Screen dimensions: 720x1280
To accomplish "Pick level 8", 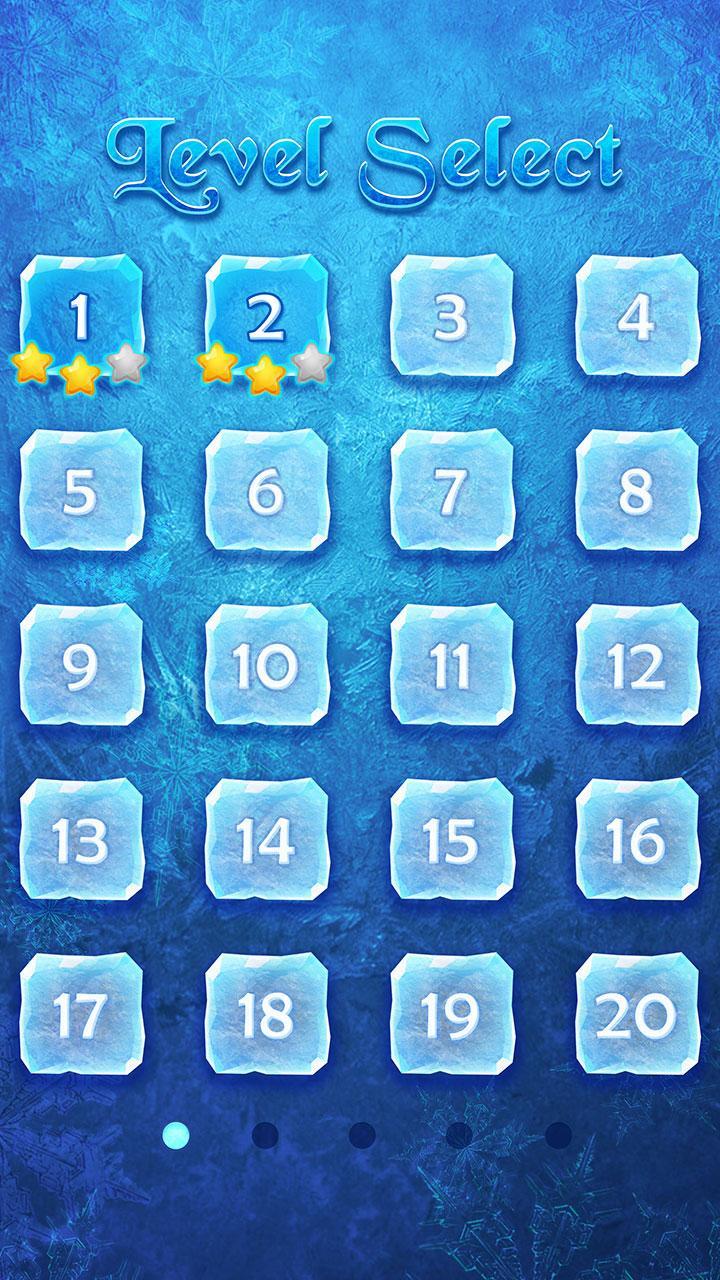I will pos(636,491).
